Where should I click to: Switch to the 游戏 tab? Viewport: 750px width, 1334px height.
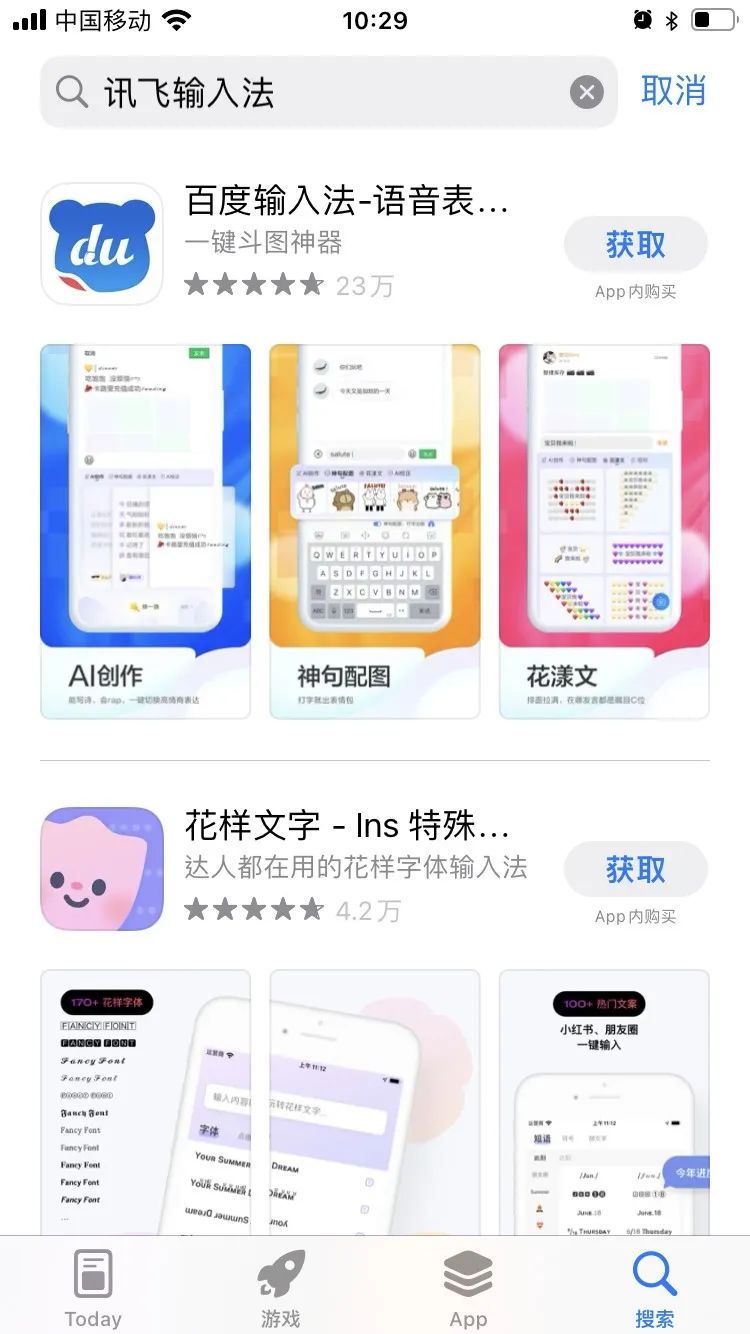[x=281, y=1288]
